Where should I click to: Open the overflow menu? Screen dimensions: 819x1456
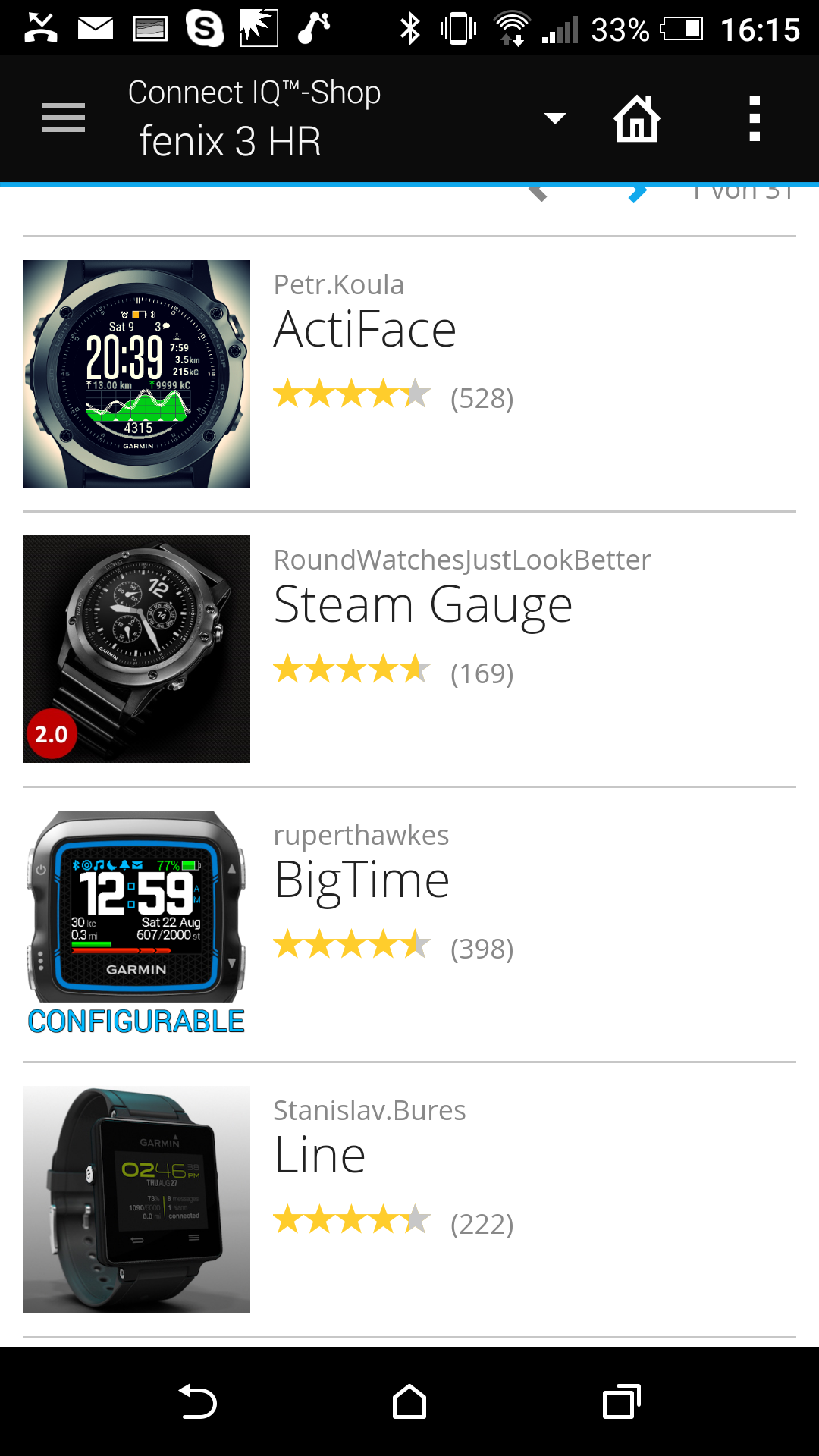[x=754, y=118]
